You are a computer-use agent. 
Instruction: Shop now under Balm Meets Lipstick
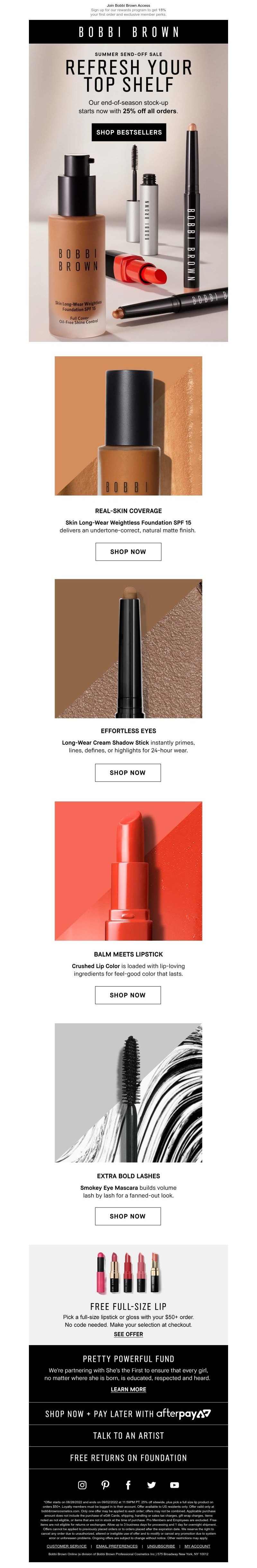coord(128,995)
